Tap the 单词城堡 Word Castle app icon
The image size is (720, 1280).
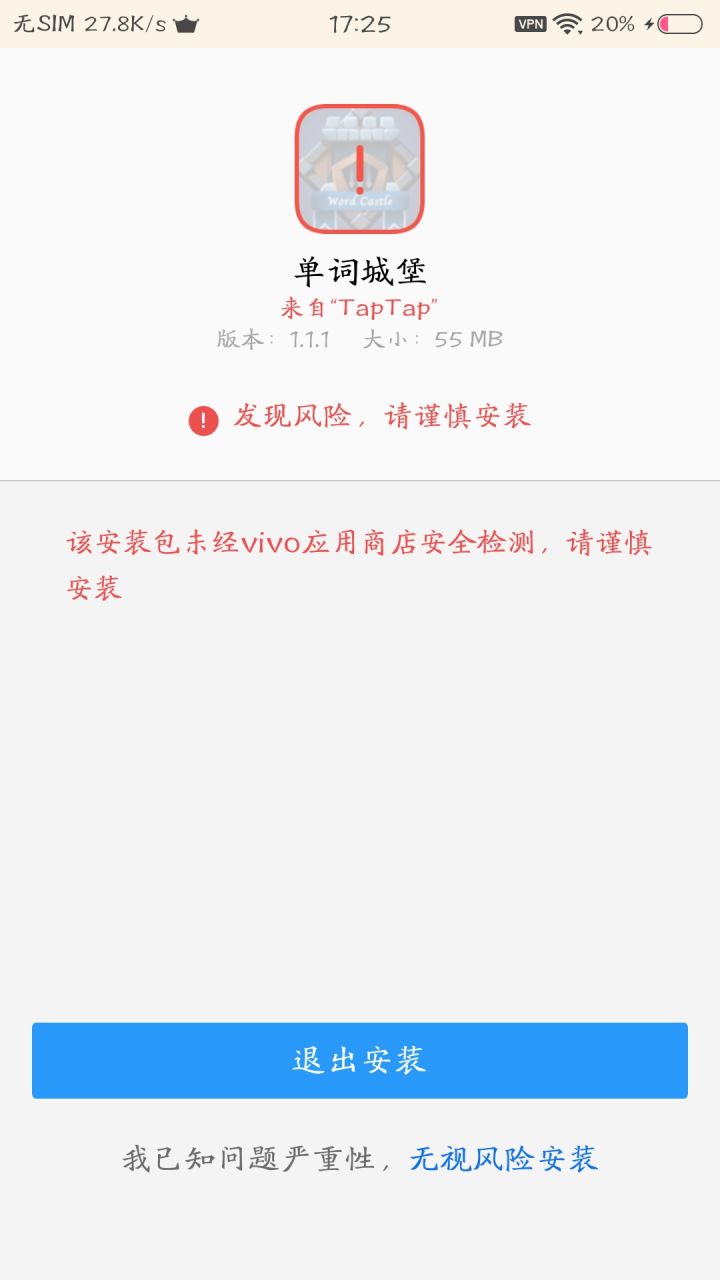[x=359, y=168]
